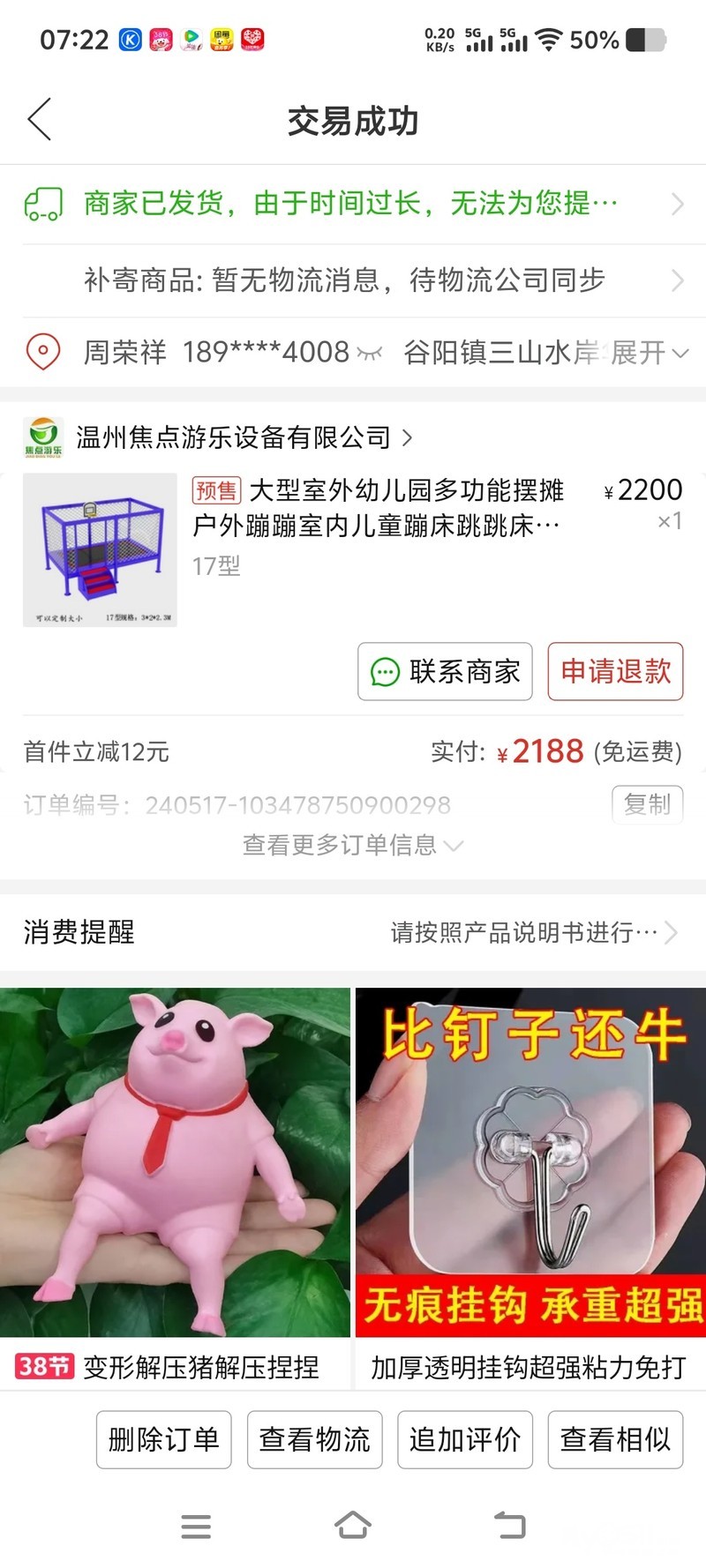706x1568 pixels.
Task: Go back using the top-left arrow
Action: pyautogui.click(x=40, y=119)
